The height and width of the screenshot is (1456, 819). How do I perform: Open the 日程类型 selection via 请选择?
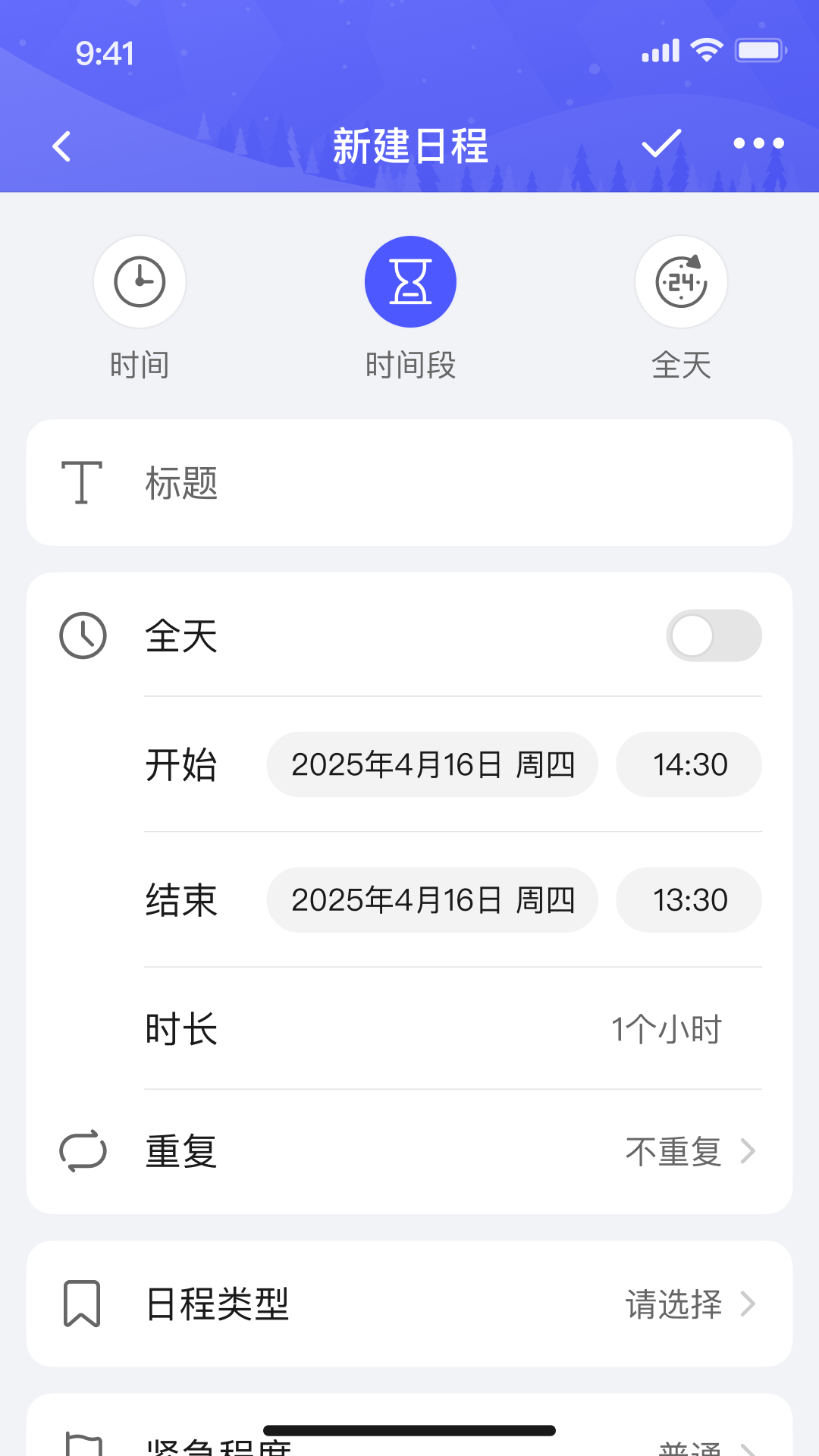[x=675, y=1304]
